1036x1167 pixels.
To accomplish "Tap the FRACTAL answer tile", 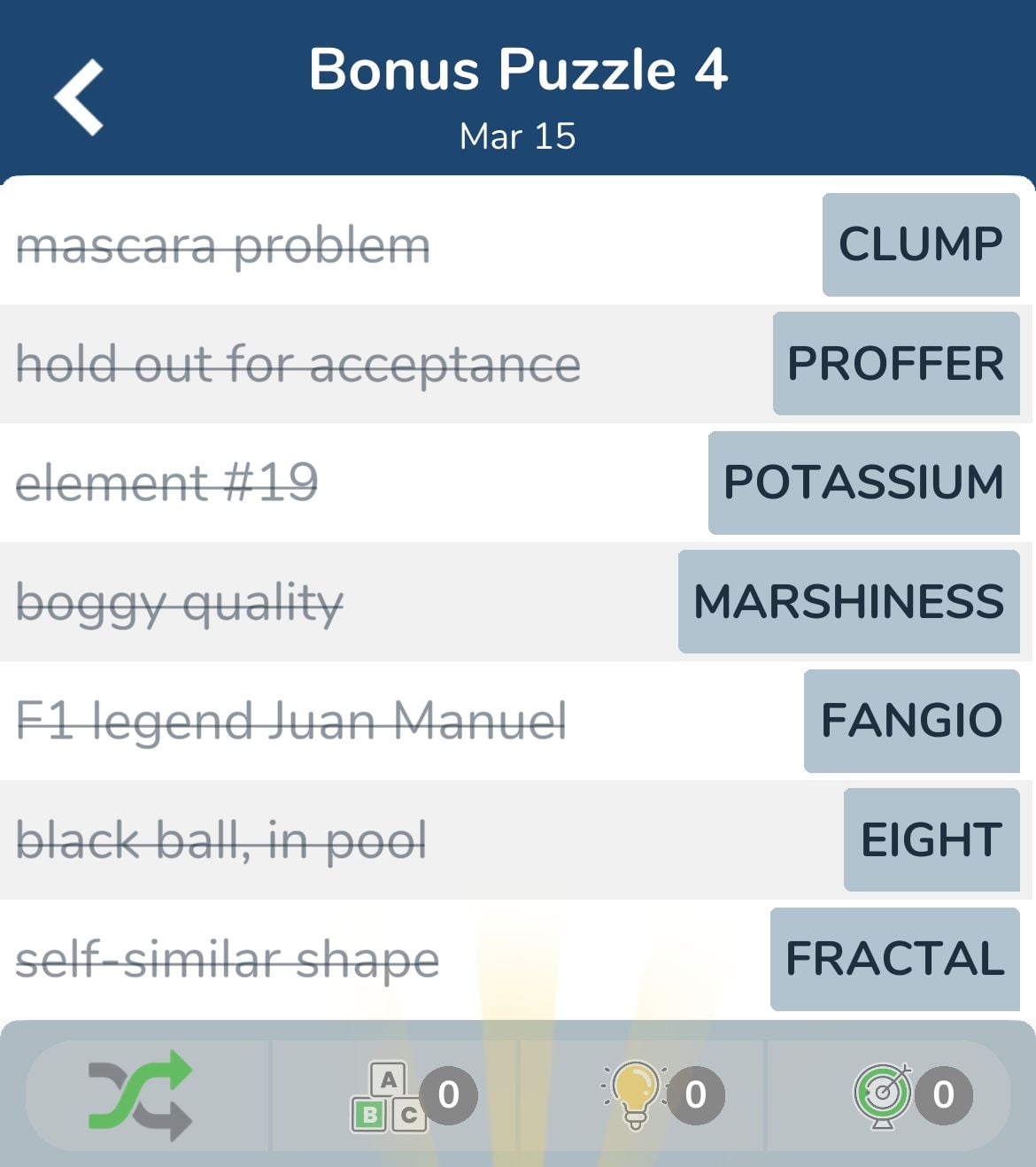I will [894, 959].
